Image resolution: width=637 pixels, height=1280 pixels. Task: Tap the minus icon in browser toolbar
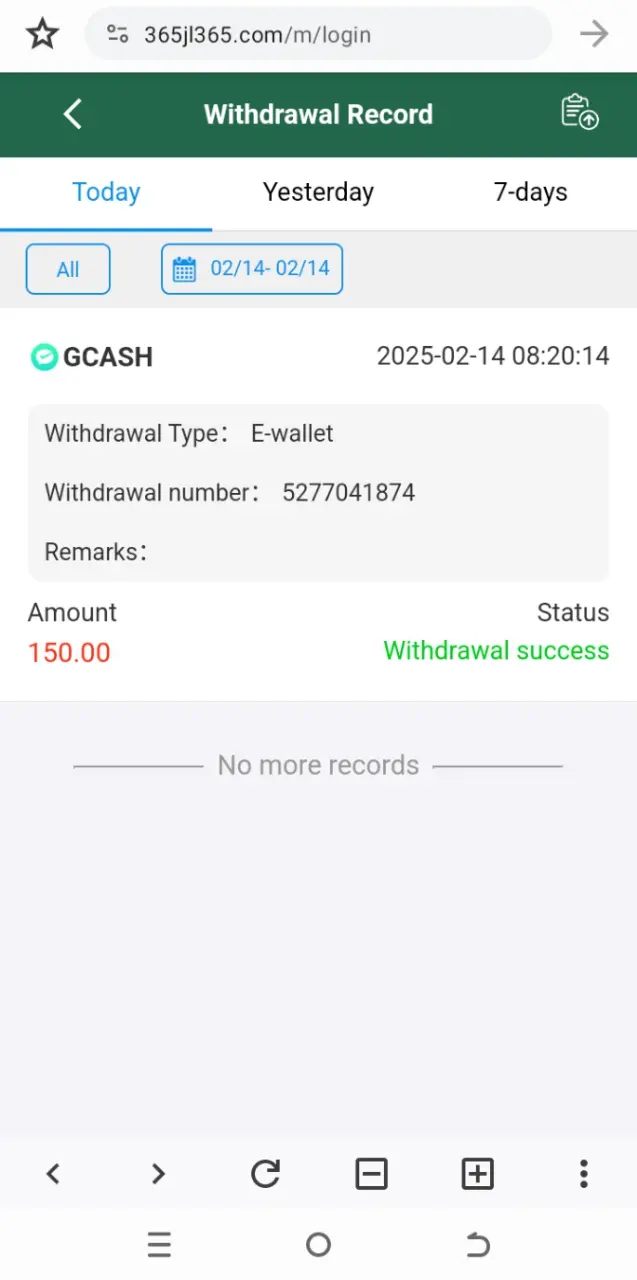[x=371, y=1173]
